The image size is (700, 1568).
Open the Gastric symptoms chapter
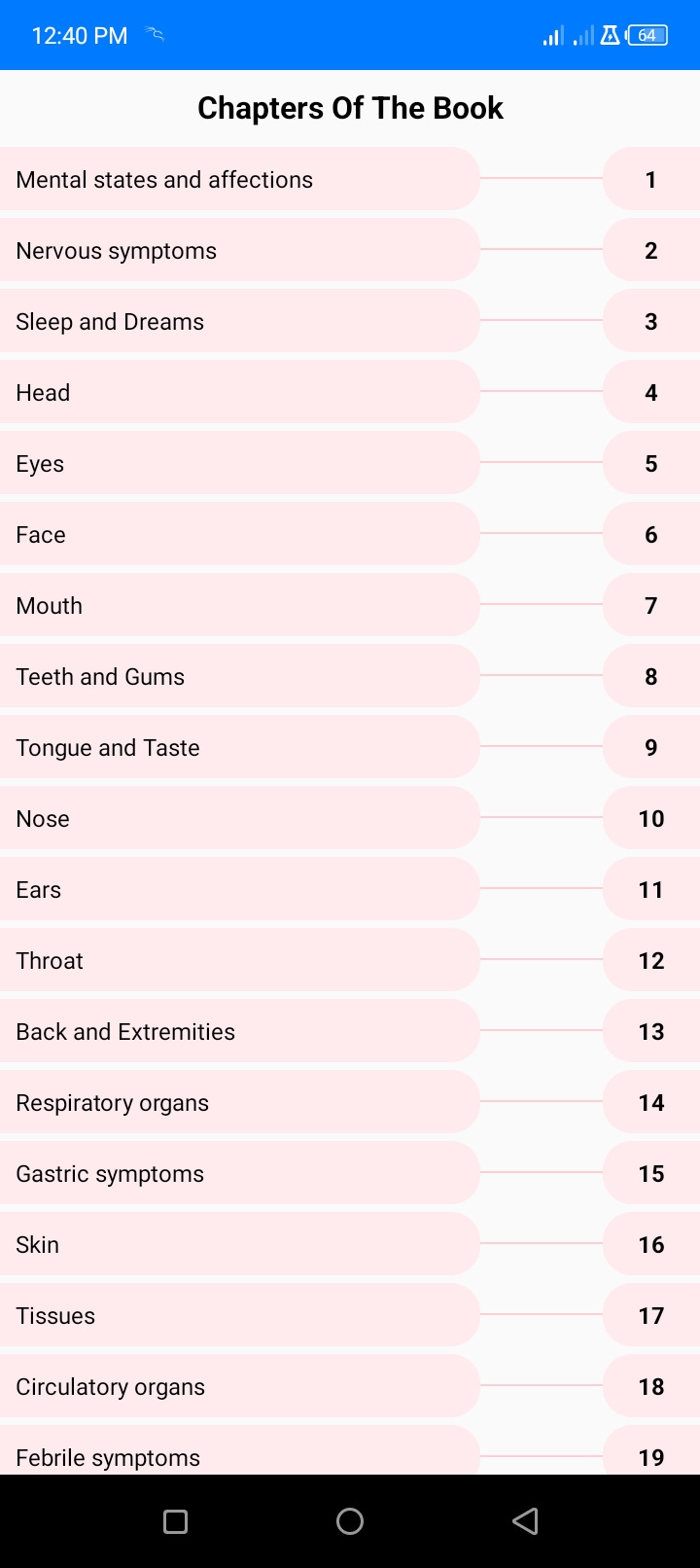pyautogui.click(x=238, y=1173)
